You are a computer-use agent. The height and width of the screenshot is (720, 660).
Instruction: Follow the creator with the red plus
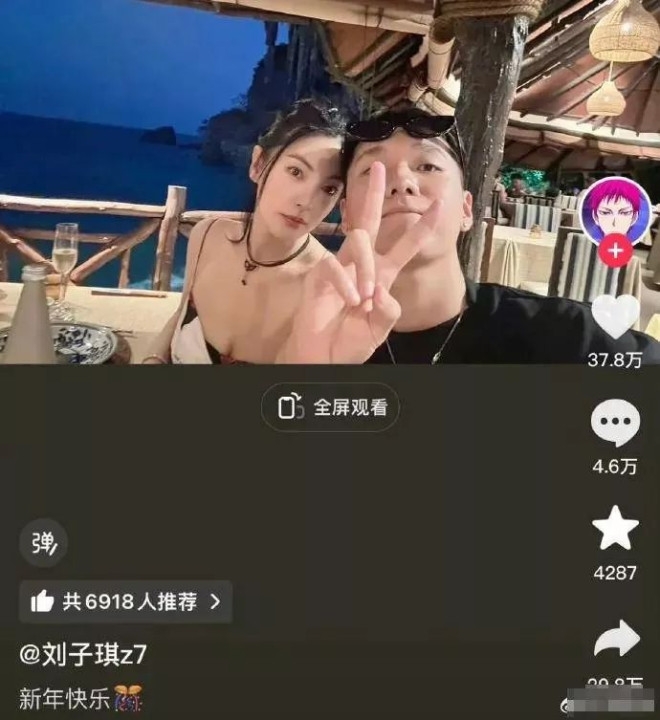click(616, 250)
